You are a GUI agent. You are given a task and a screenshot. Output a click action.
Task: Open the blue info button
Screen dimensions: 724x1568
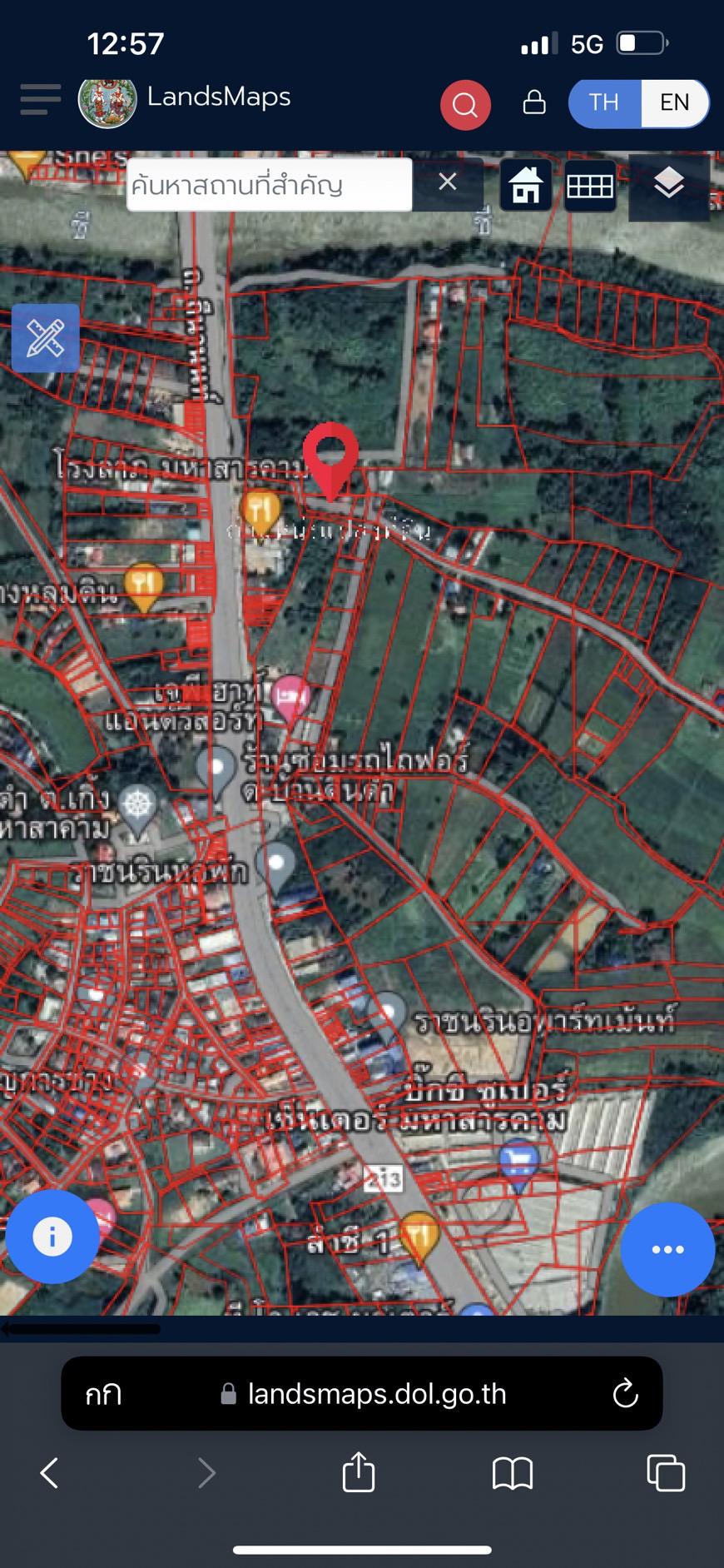tap(52, 1237)
